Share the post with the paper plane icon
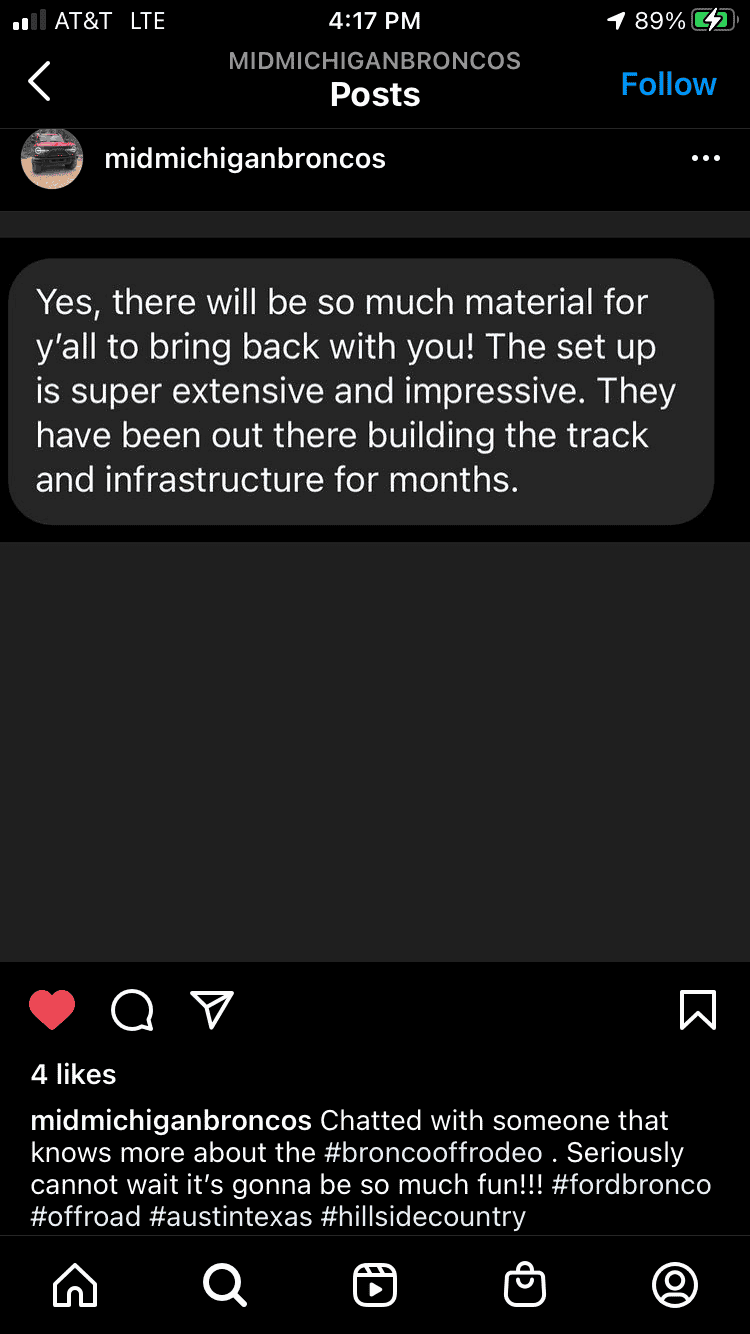Viewport: 750px width, 1334px height. click(211, 1010)
